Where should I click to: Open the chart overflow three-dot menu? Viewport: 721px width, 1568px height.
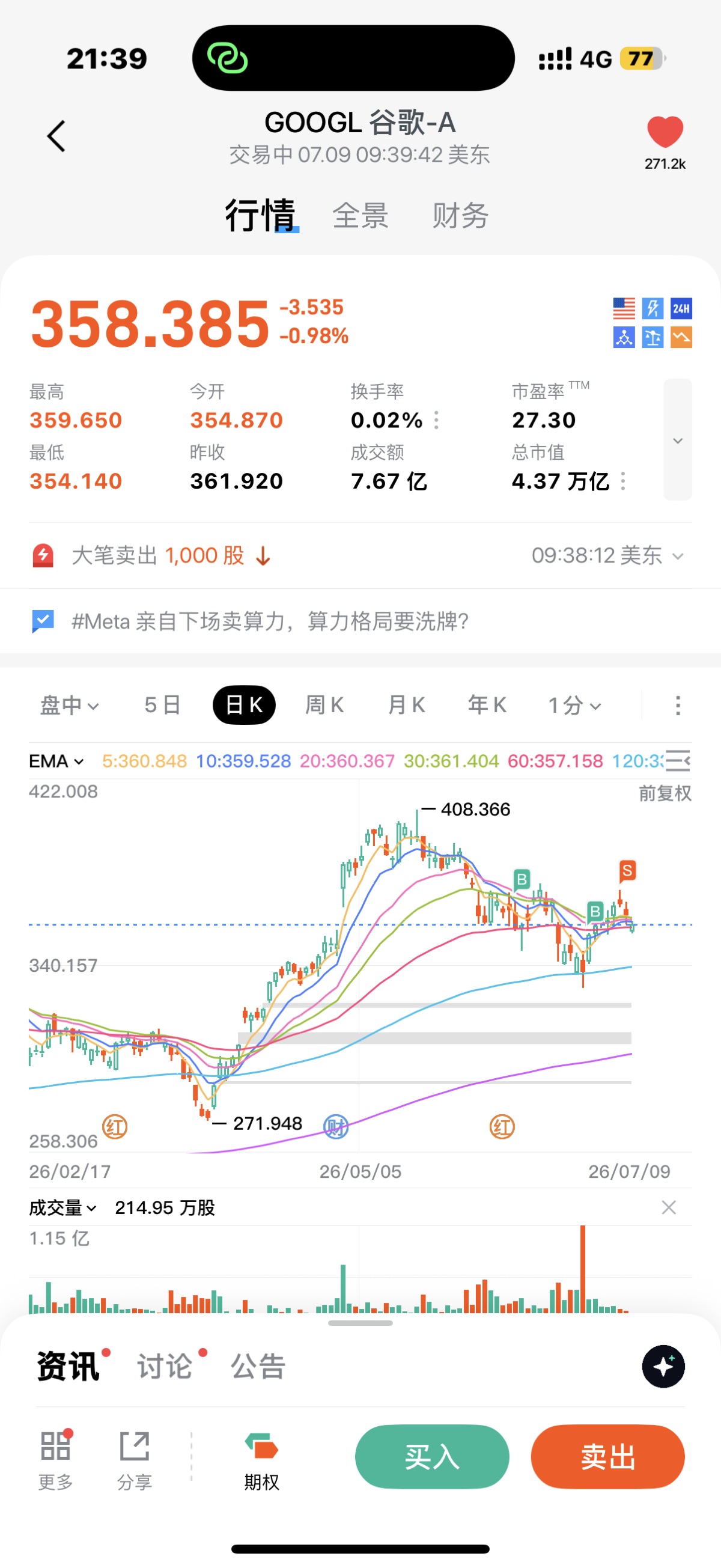click(678, 706)
